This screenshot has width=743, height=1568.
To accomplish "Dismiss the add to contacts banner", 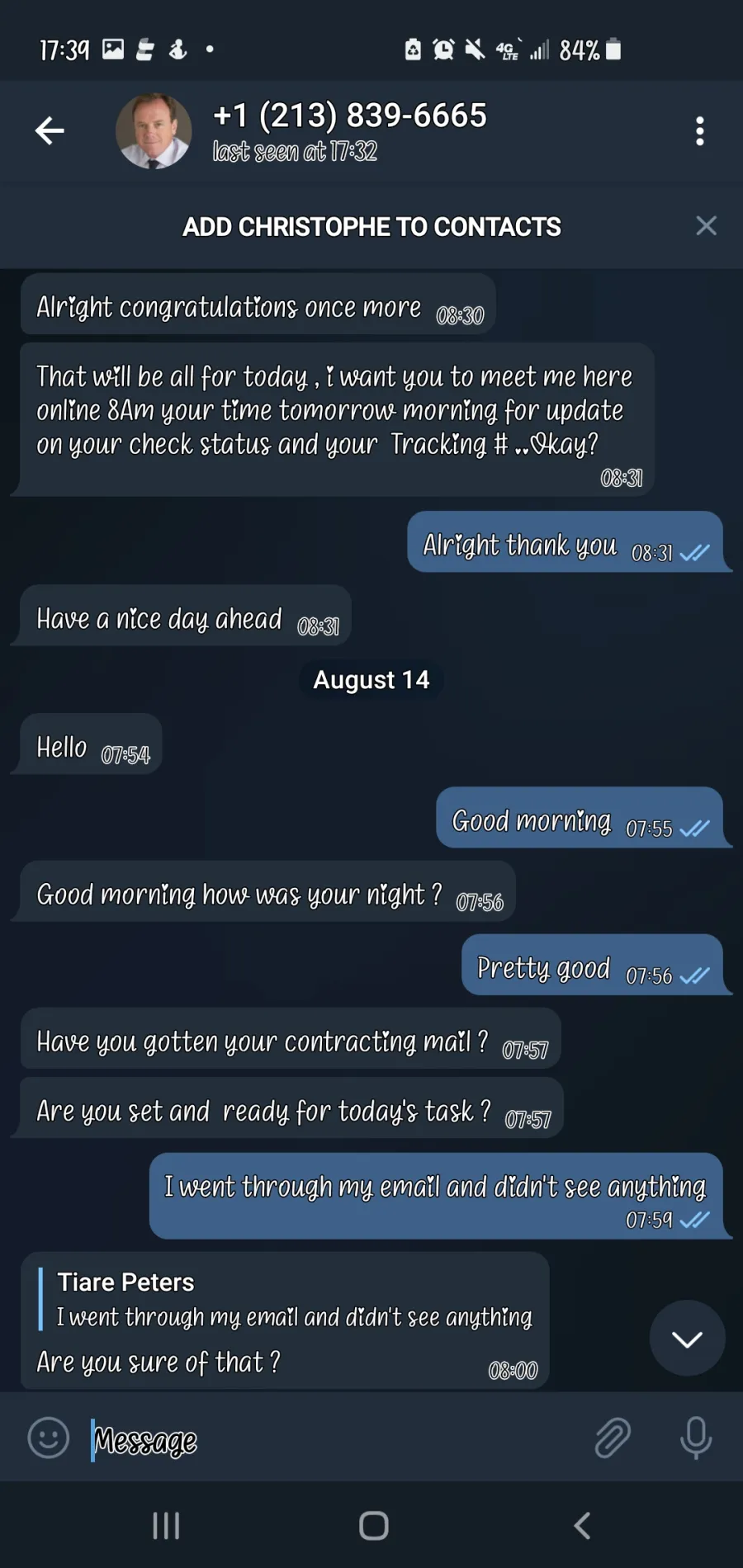I will coord(706,225).
